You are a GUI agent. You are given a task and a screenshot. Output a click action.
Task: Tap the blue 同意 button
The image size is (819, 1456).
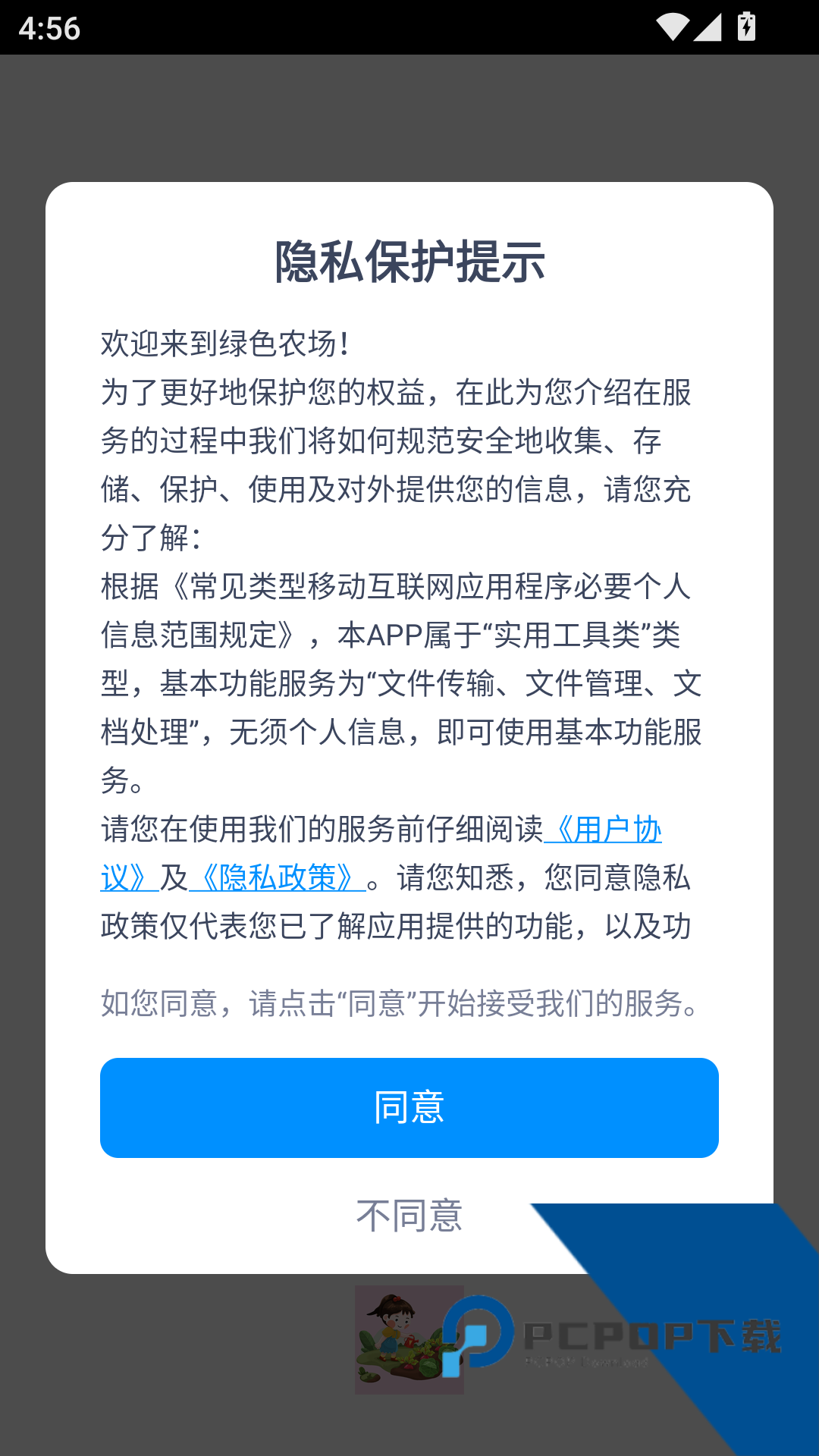(x=409, y=1107)
